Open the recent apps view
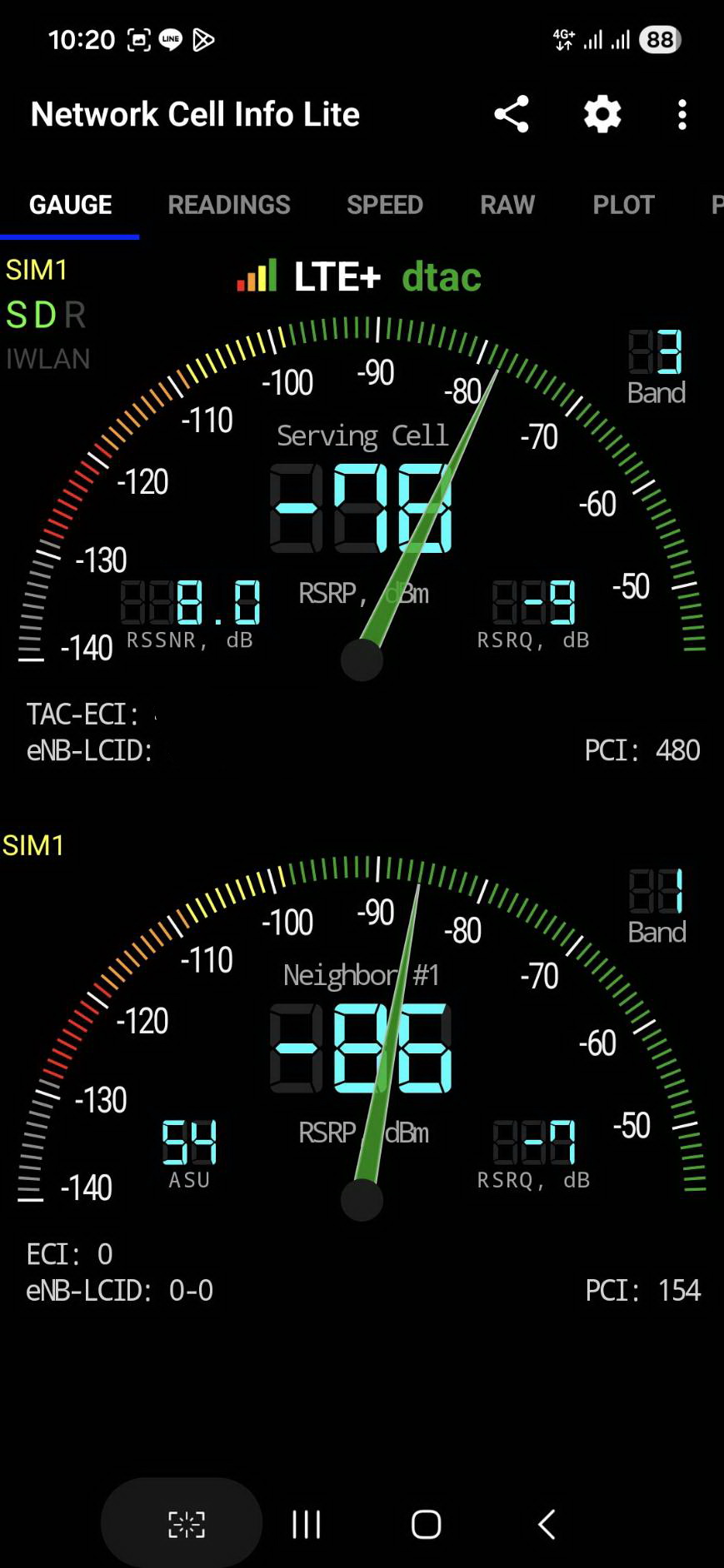 click(306, 1525)
